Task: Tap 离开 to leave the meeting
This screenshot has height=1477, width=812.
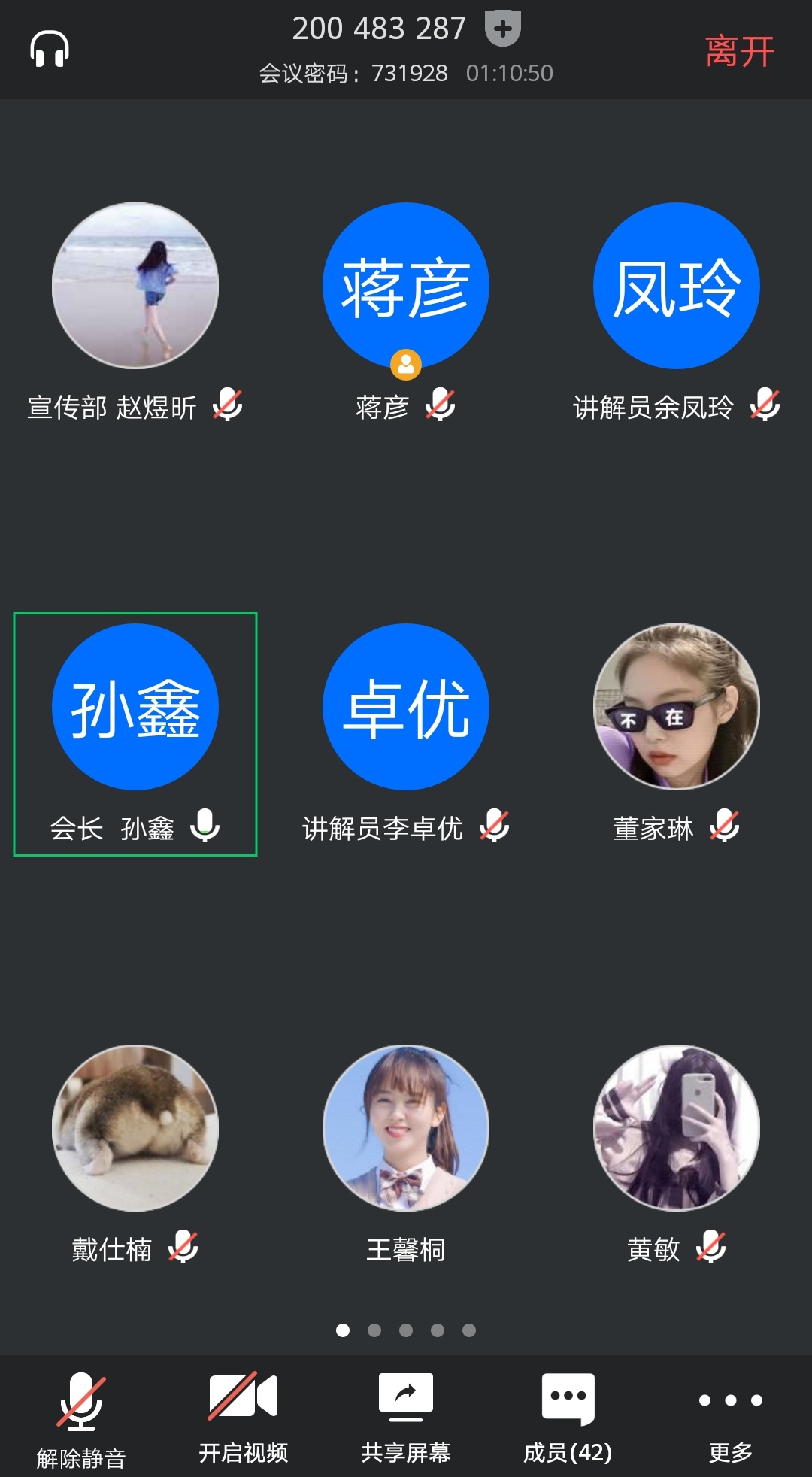Action: (739, 52)
